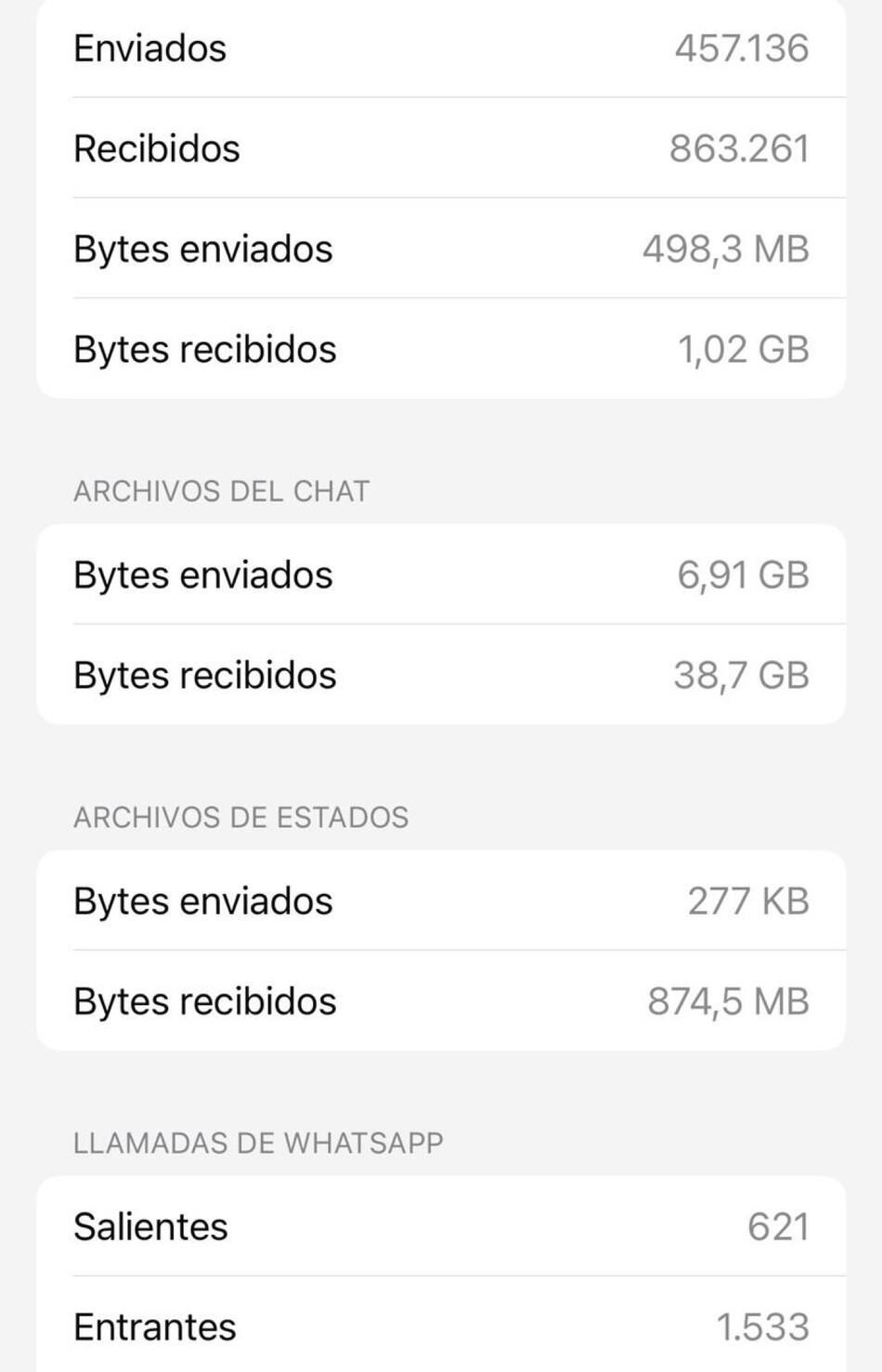Open the ARCHIVOS DE ESTADOS section header
Image resolution: width=882 pixels, height=1372 pixels.
click(241, 817)
